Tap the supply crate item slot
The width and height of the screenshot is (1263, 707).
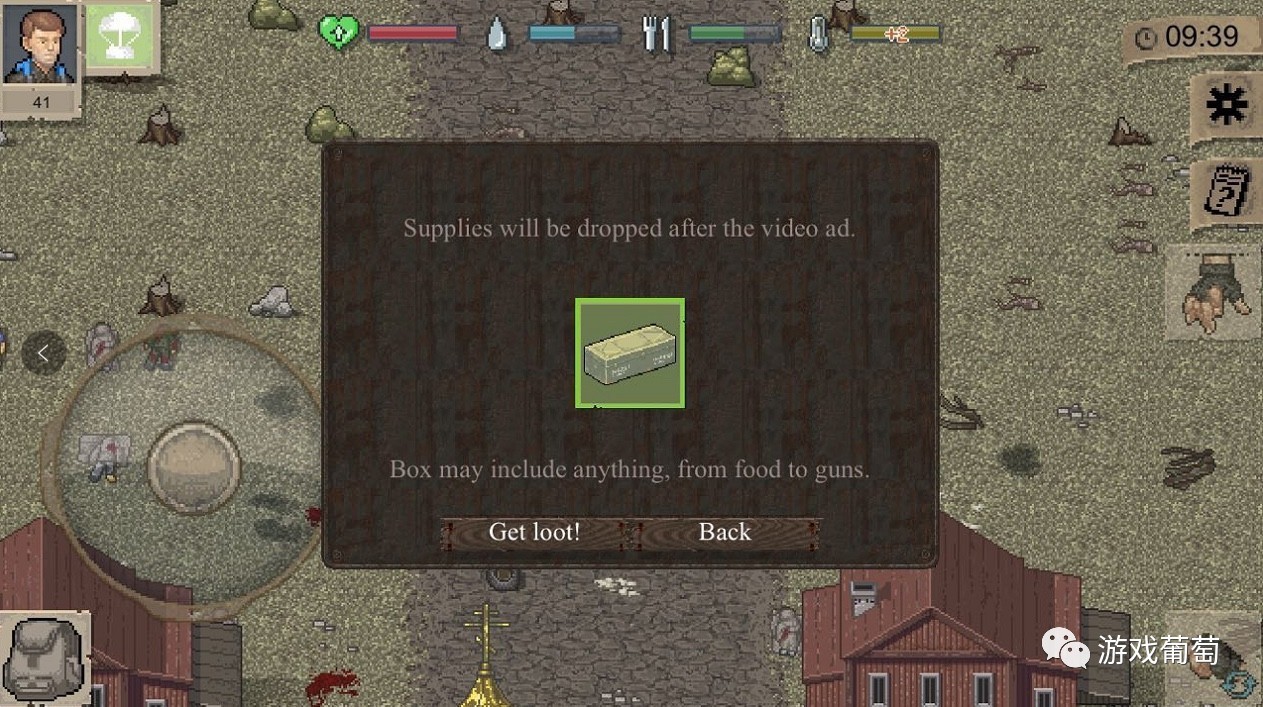(630, 353)
